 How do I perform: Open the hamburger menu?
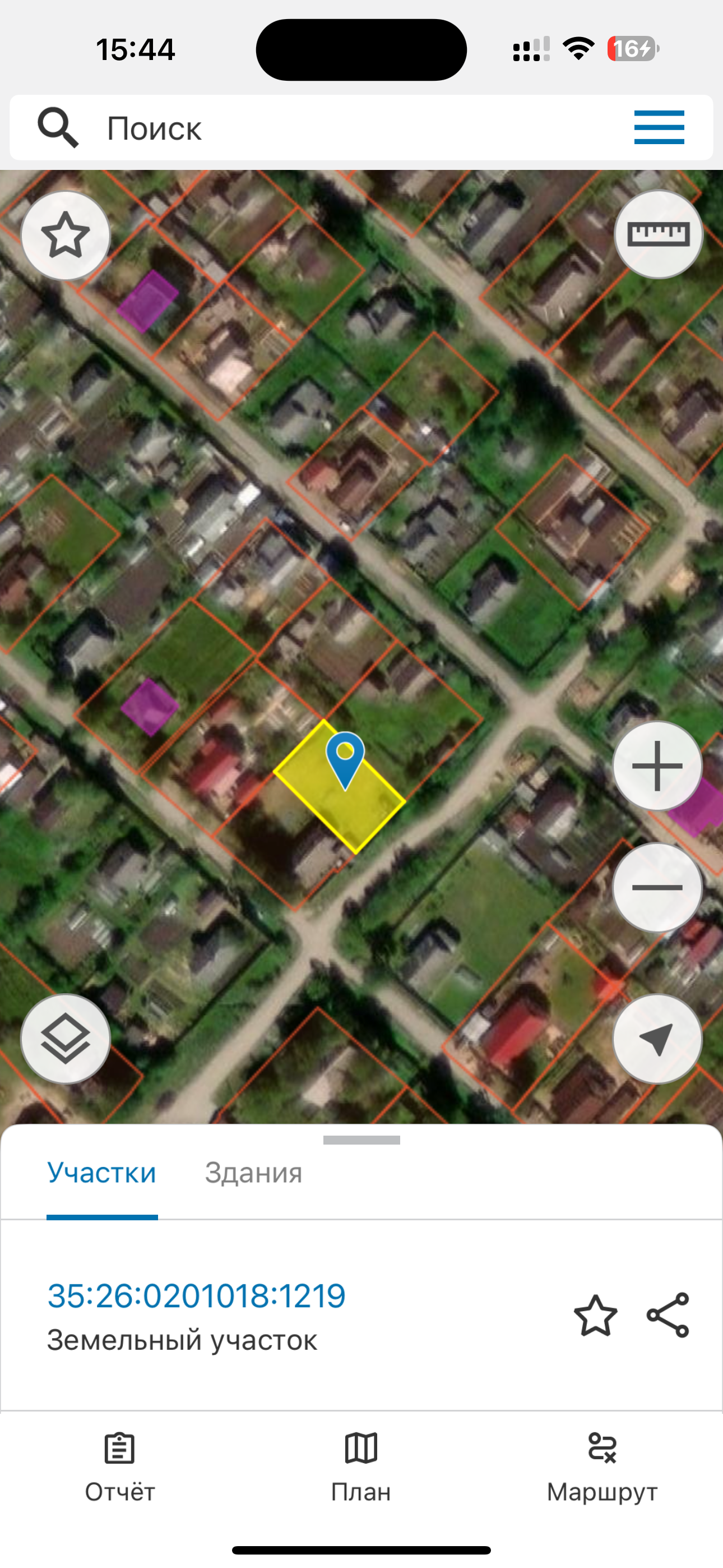click(x=659, y=127)
